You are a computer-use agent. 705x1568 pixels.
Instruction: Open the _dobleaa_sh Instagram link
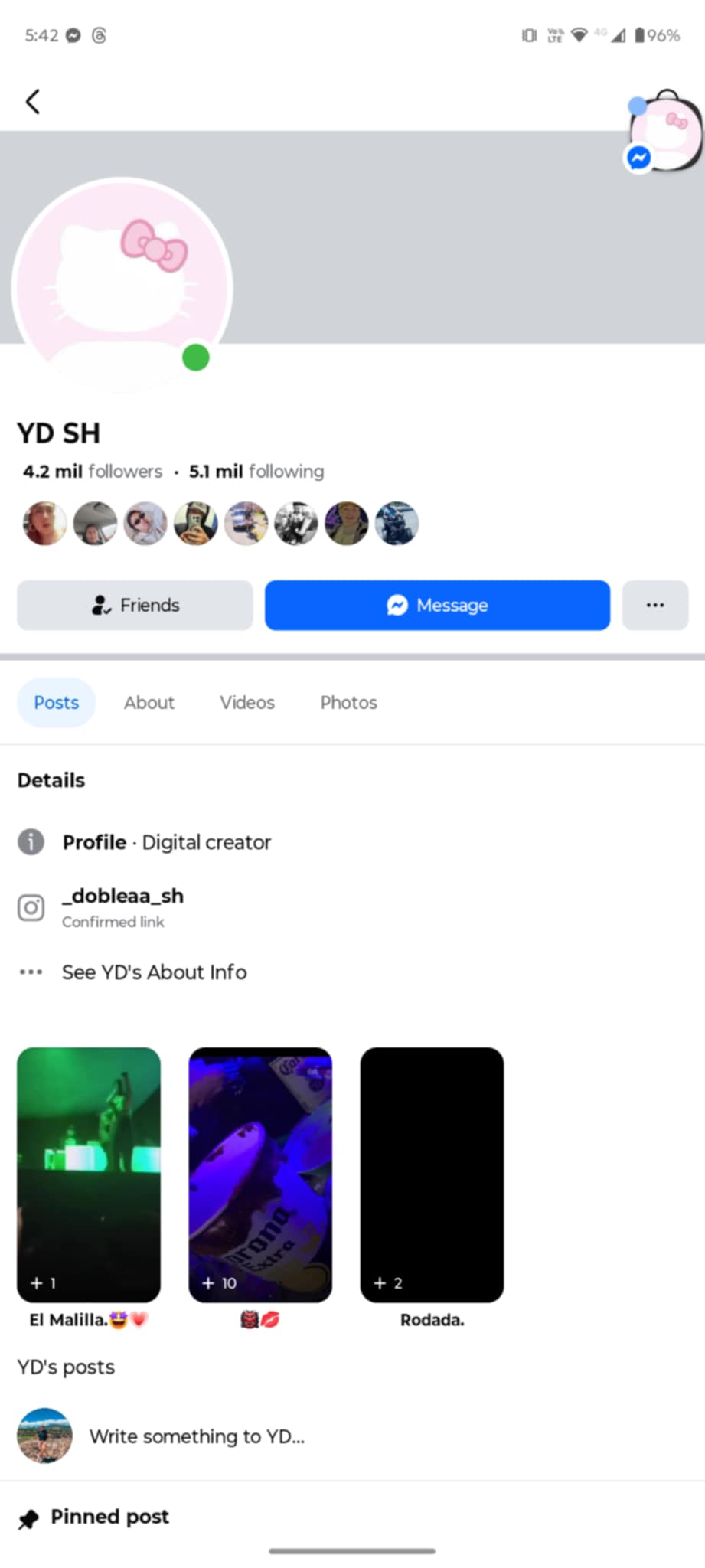point(122,896)
